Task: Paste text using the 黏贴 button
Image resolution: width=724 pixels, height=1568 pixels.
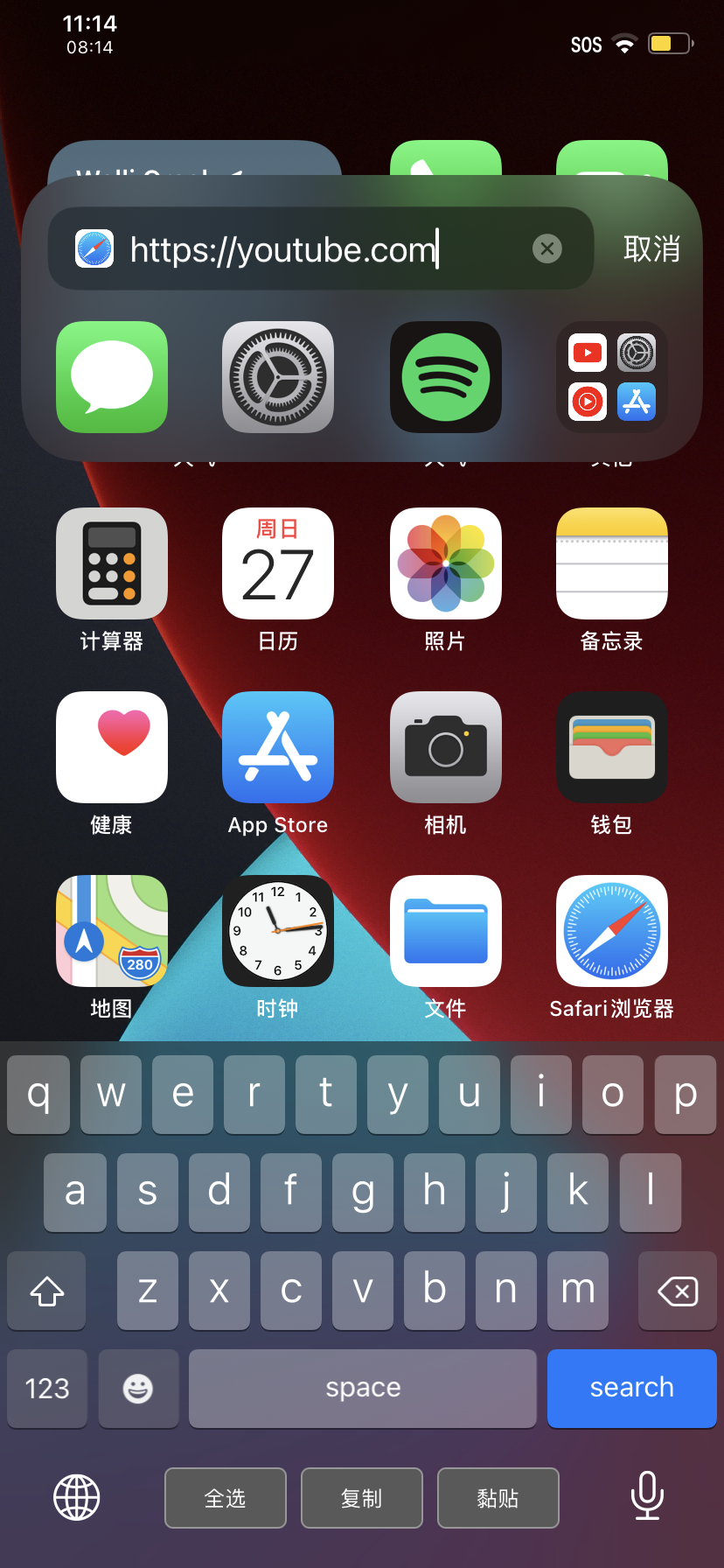Action: [498, 1498]
